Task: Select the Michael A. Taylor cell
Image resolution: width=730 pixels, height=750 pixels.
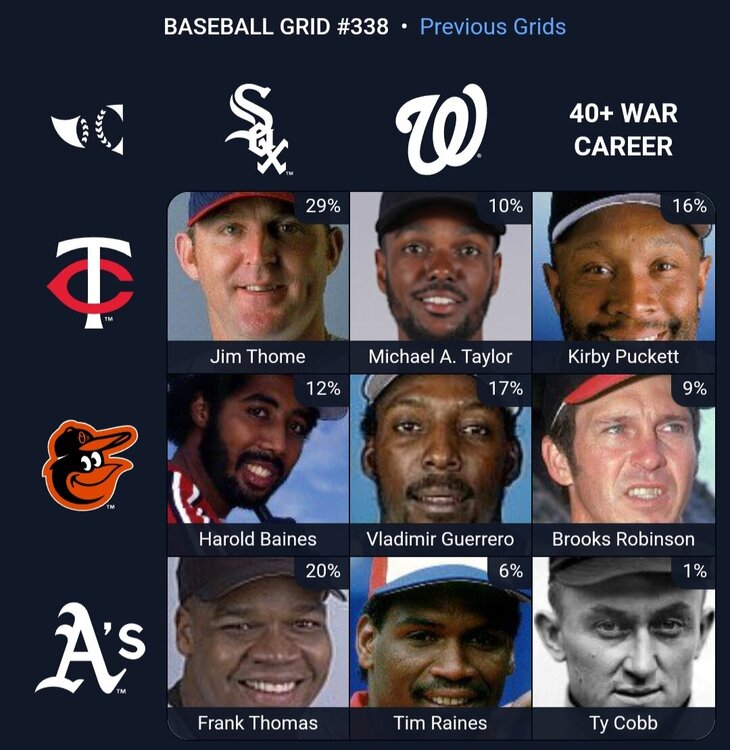Action: [x=440, y=280]
